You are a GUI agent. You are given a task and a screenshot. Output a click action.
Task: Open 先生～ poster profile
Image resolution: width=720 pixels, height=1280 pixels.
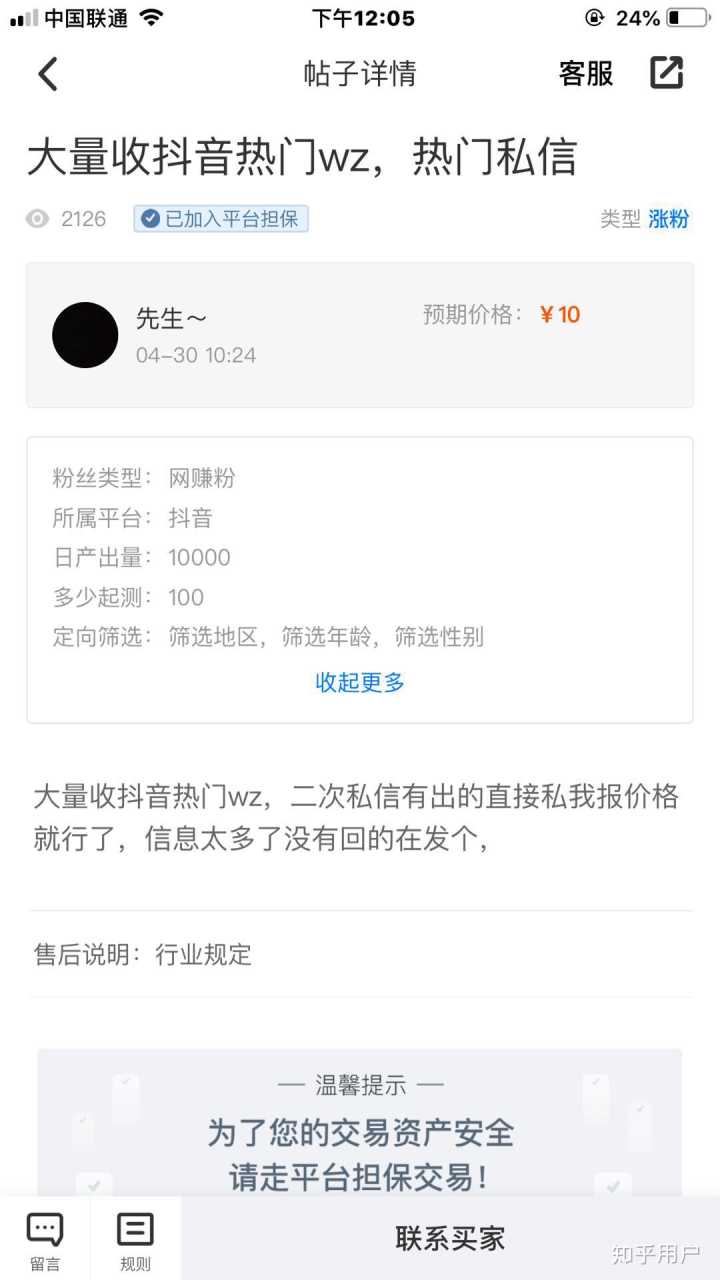(x=86, y=335)
